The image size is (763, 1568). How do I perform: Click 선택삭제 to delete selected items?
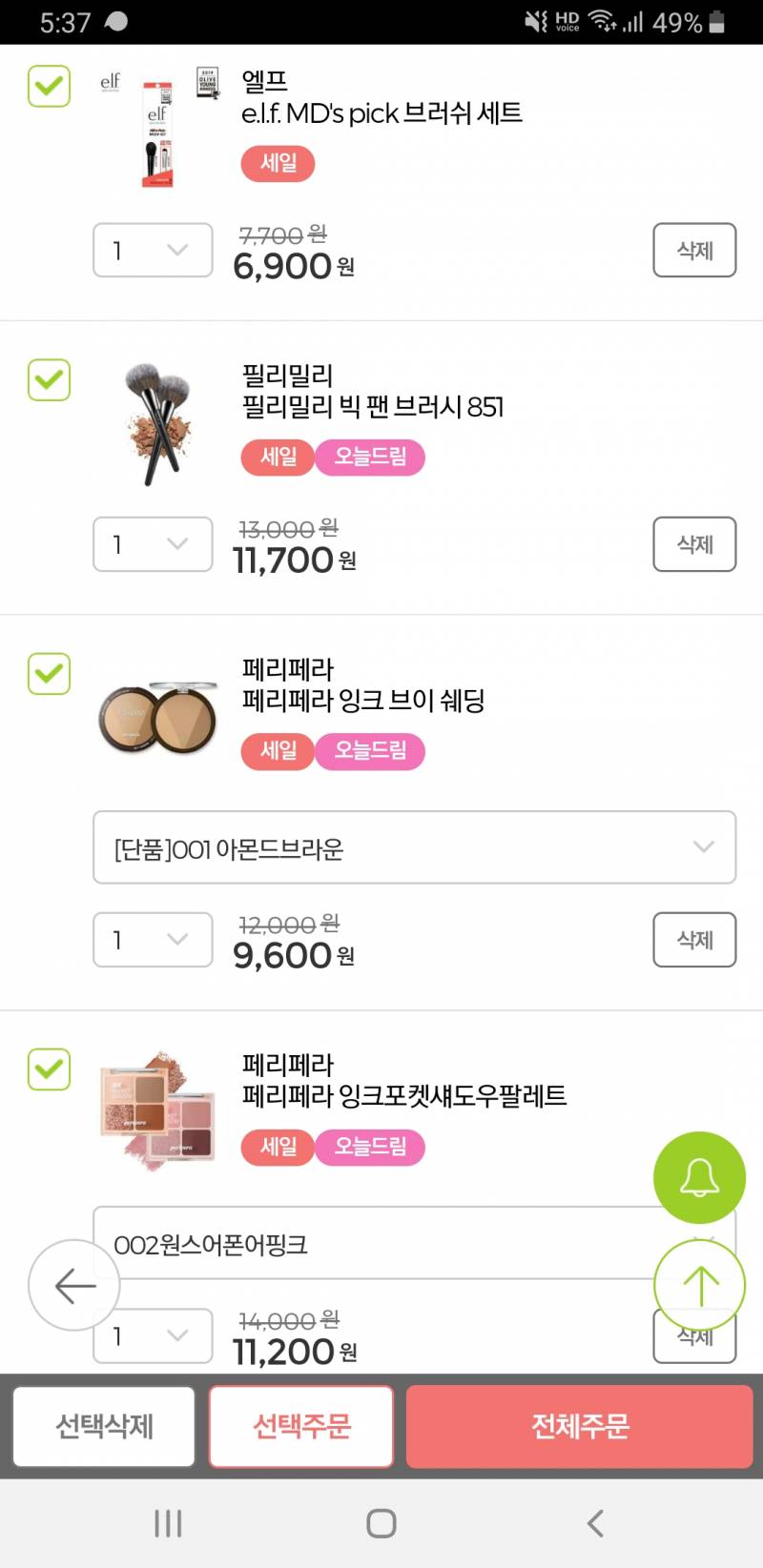(x=102, y=1427)
